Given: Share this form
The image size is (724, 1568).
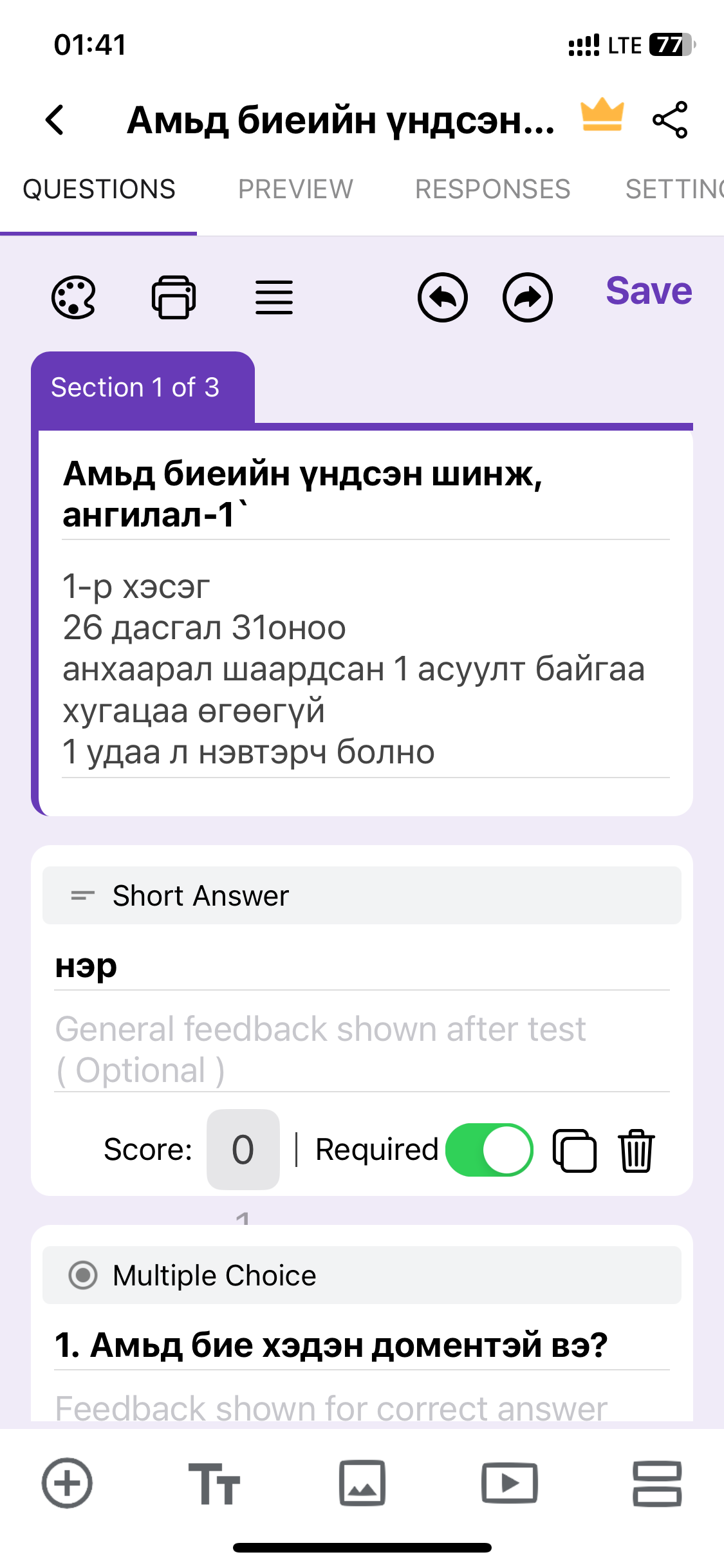Looking at the screenshot, I should click(670, 120).
